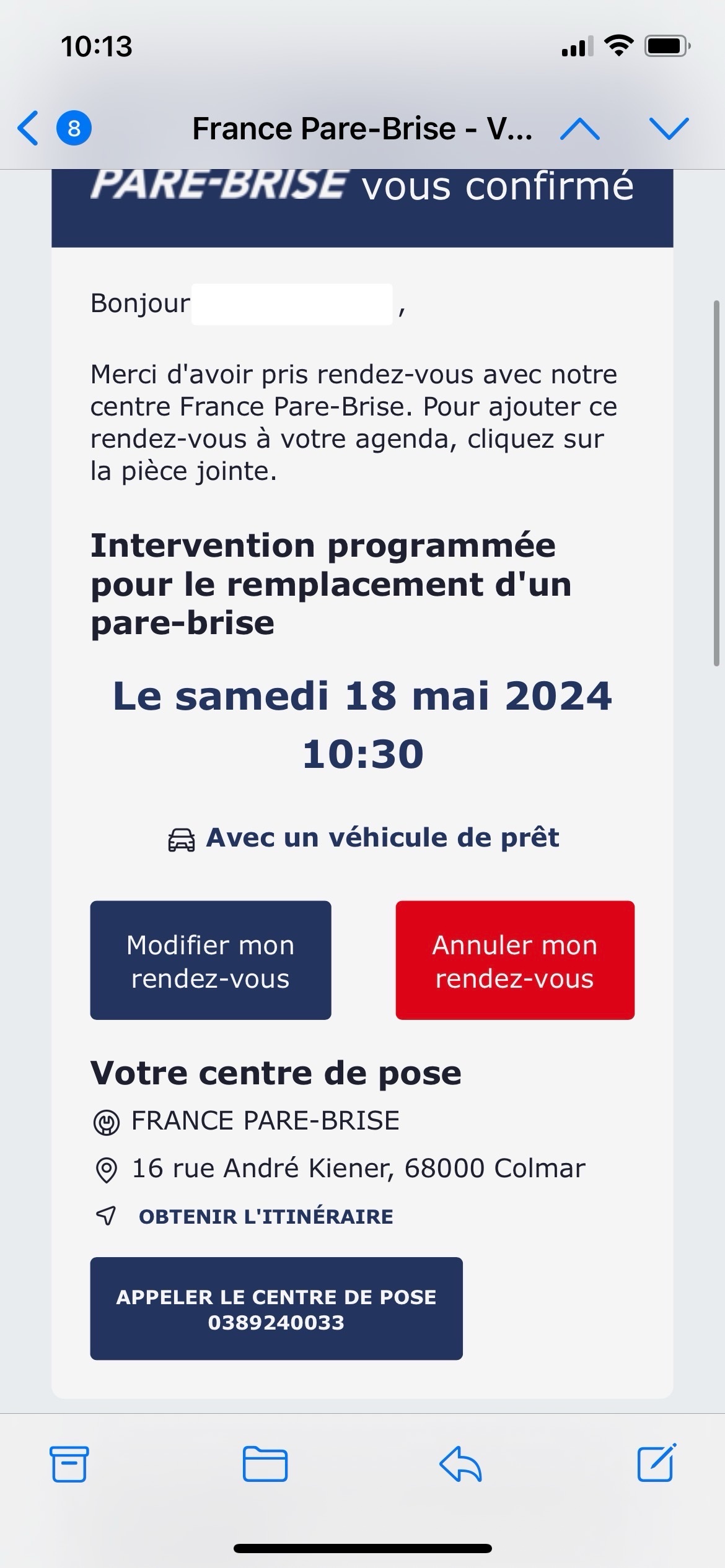Reply to this email
The image size is (725, 1568).
click(460, 1464)
